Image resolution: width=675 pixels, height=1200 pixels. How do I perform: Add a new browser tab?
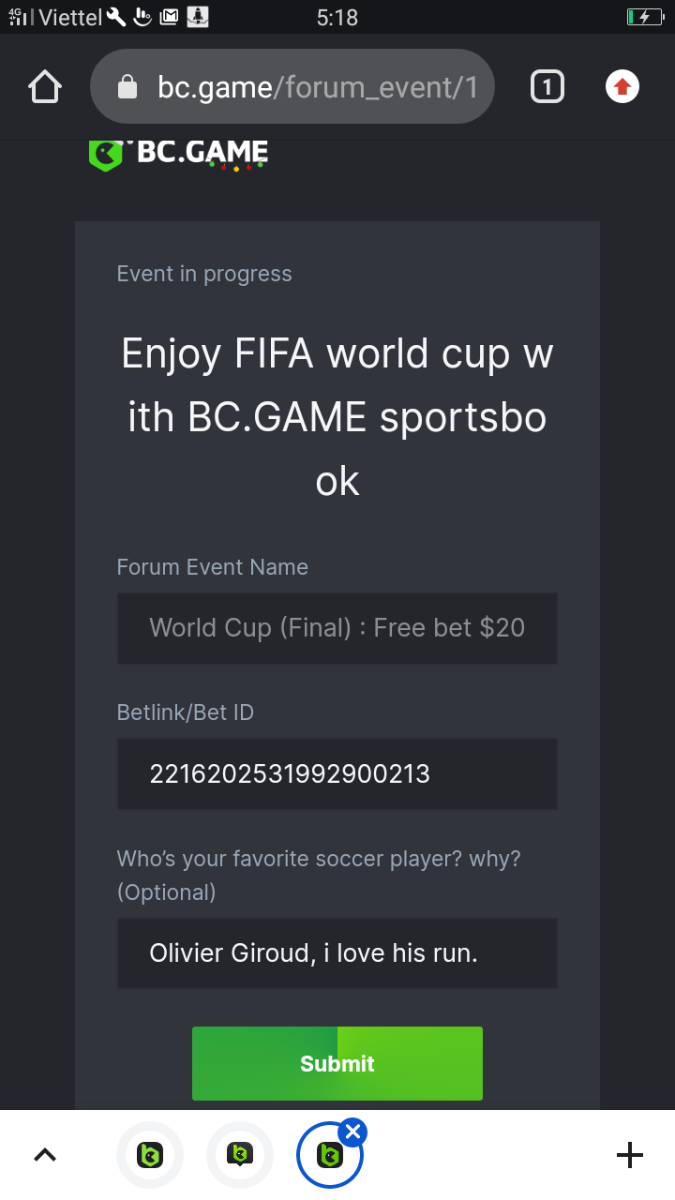point(629,1156)
